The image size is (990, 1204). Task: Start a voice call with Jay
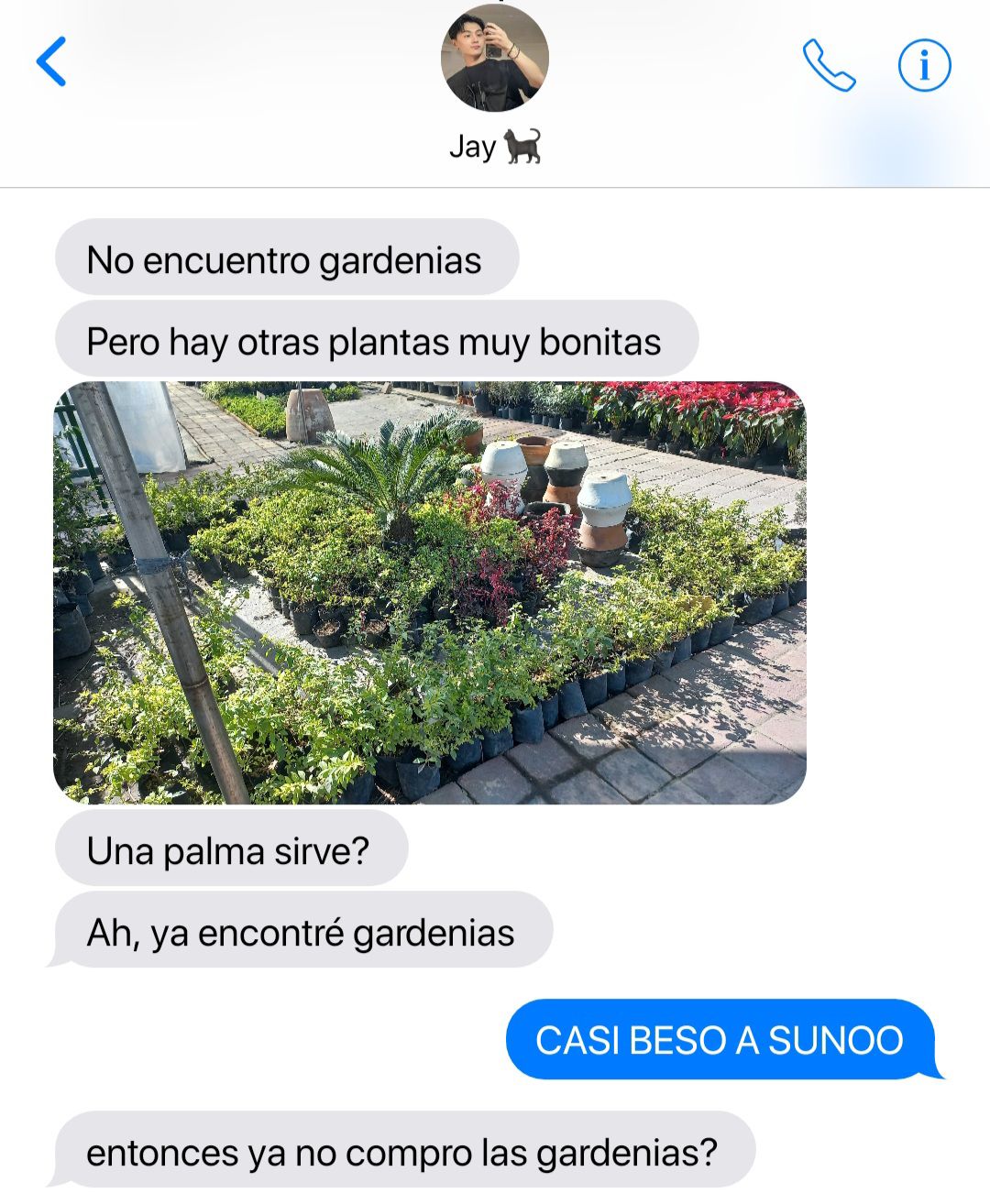[x=829, y=65]
